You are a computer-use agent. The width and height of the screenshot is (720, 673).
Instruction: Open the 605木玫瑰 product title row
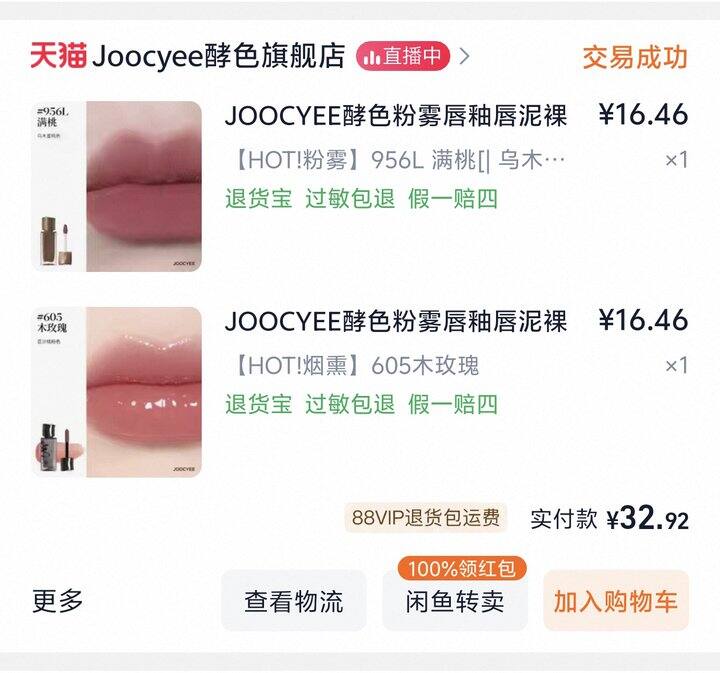(x=396, y=321)
